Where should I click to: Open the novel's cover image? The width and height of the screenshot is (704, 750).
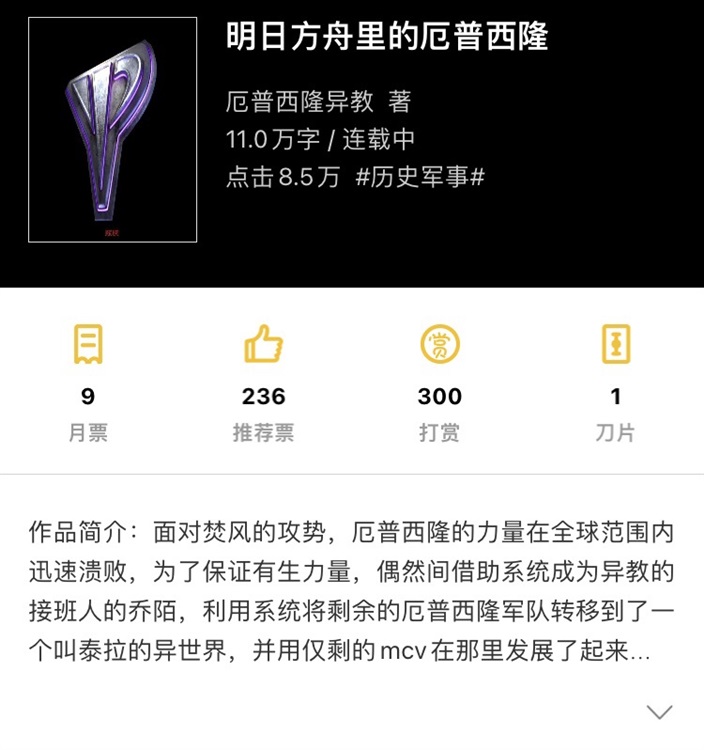coord(112,130)
